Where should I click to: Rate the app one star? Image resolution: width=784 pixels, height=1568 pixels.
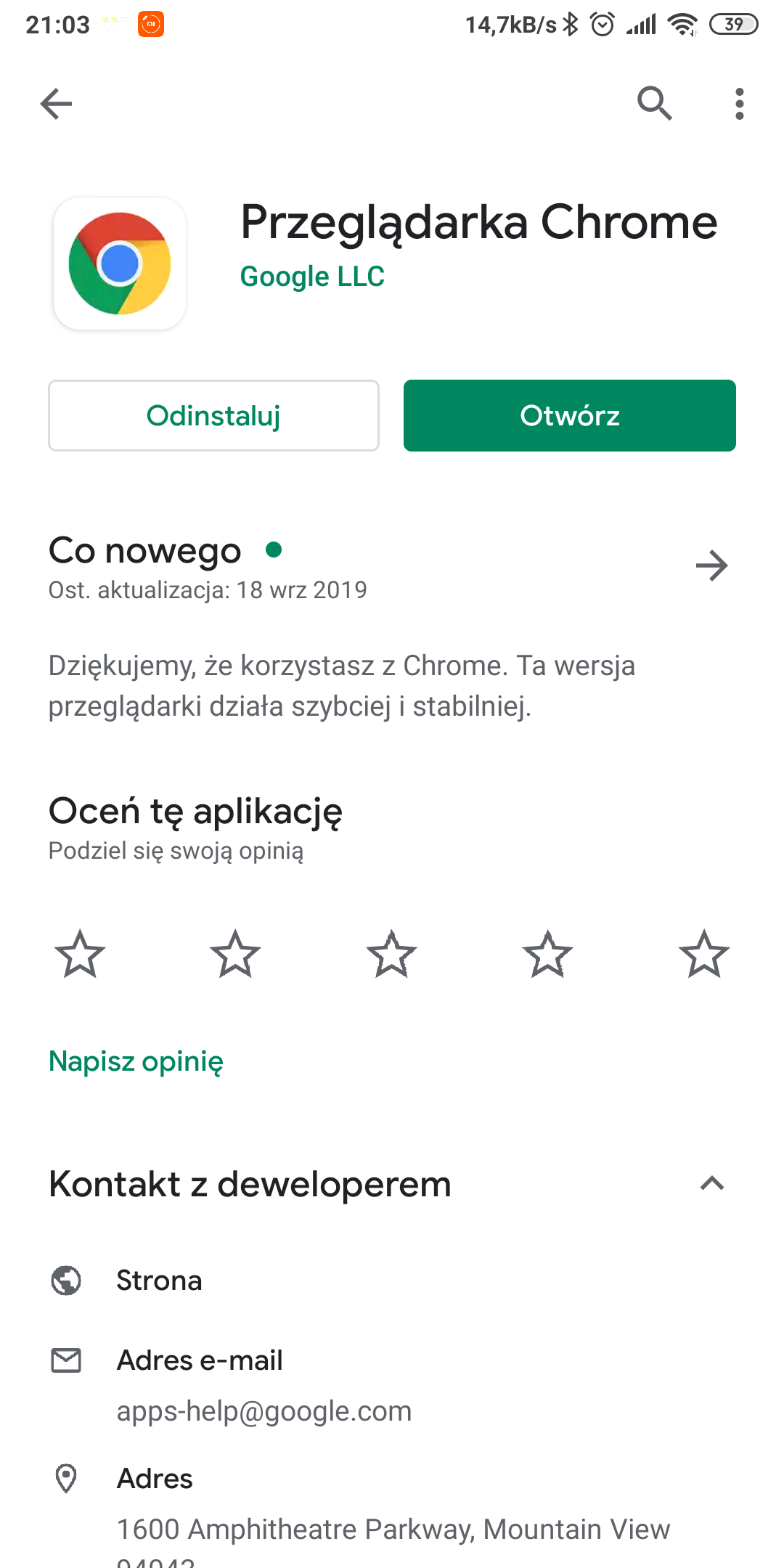tap(80, 954)
